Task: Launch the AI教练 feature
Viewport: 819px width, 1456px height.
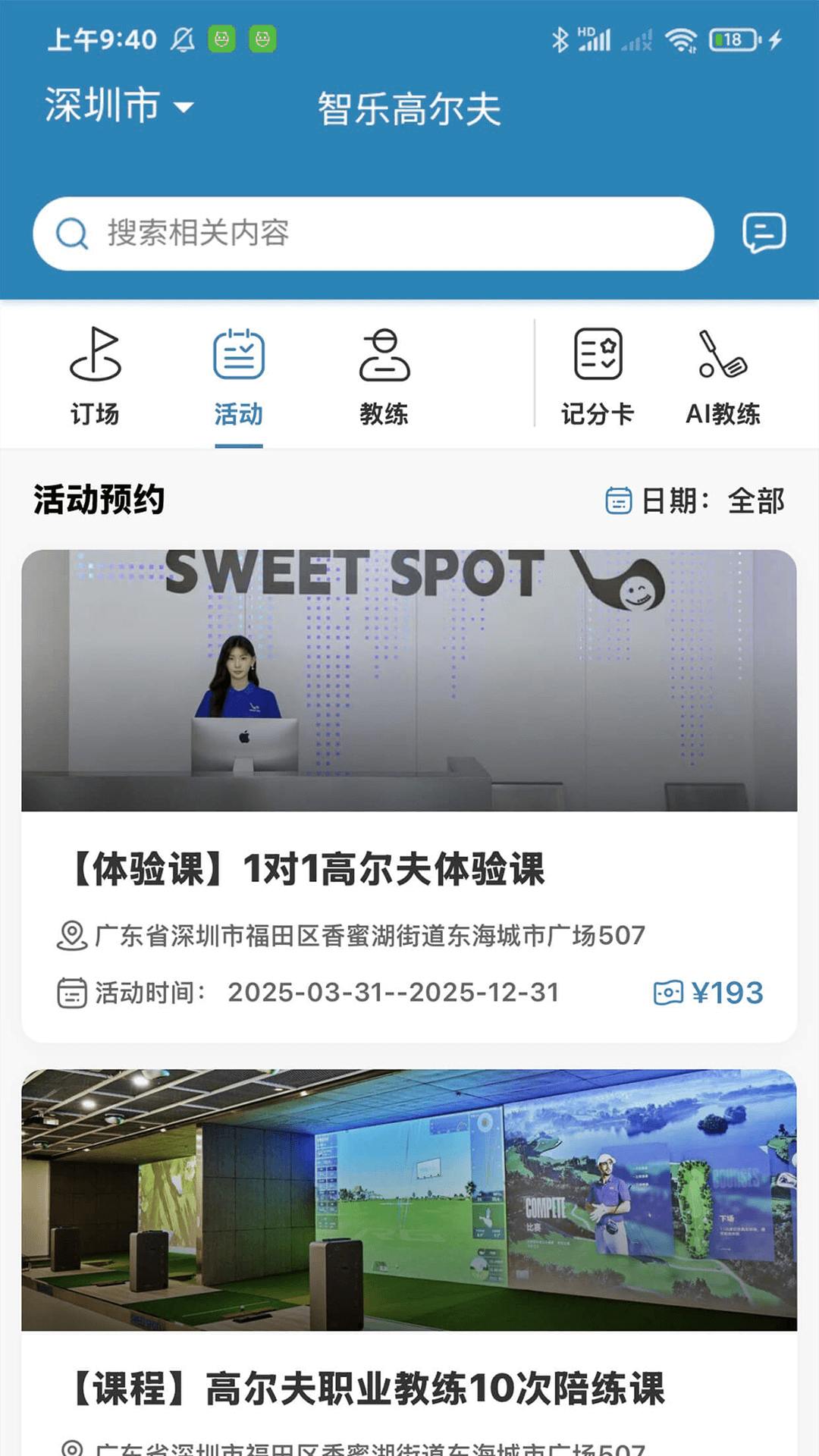Action: click(723, 376)
